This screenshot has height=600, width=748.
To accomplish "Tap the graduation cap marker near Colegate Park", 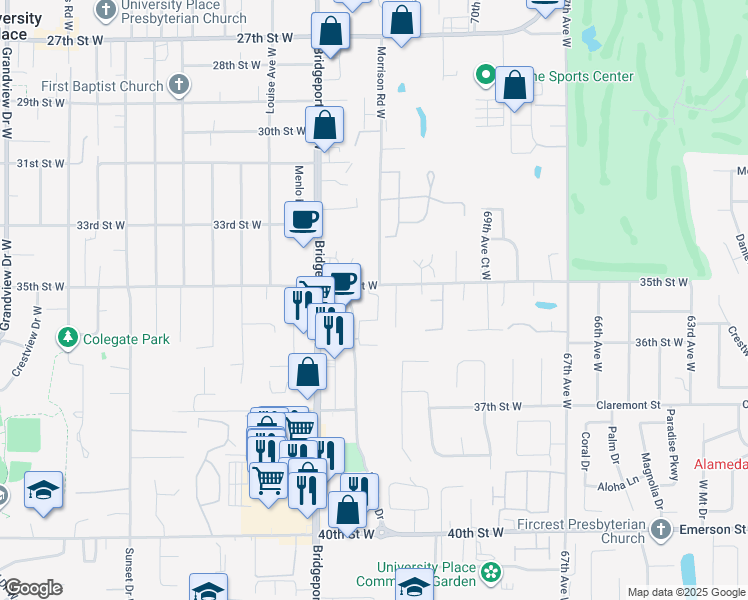I will [43, 491].
